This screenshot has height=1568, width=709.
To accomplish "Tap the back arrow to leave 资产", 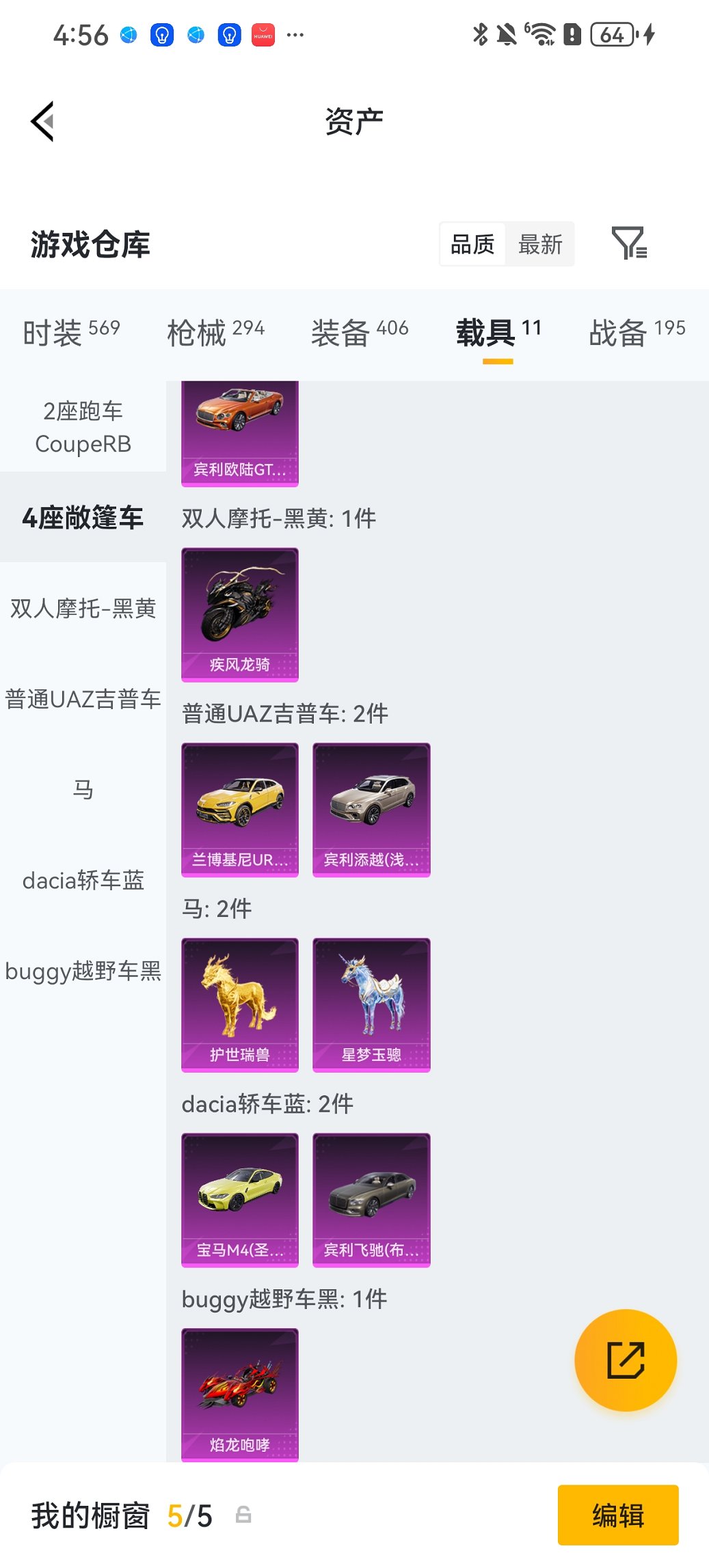I will pos(43,121).
